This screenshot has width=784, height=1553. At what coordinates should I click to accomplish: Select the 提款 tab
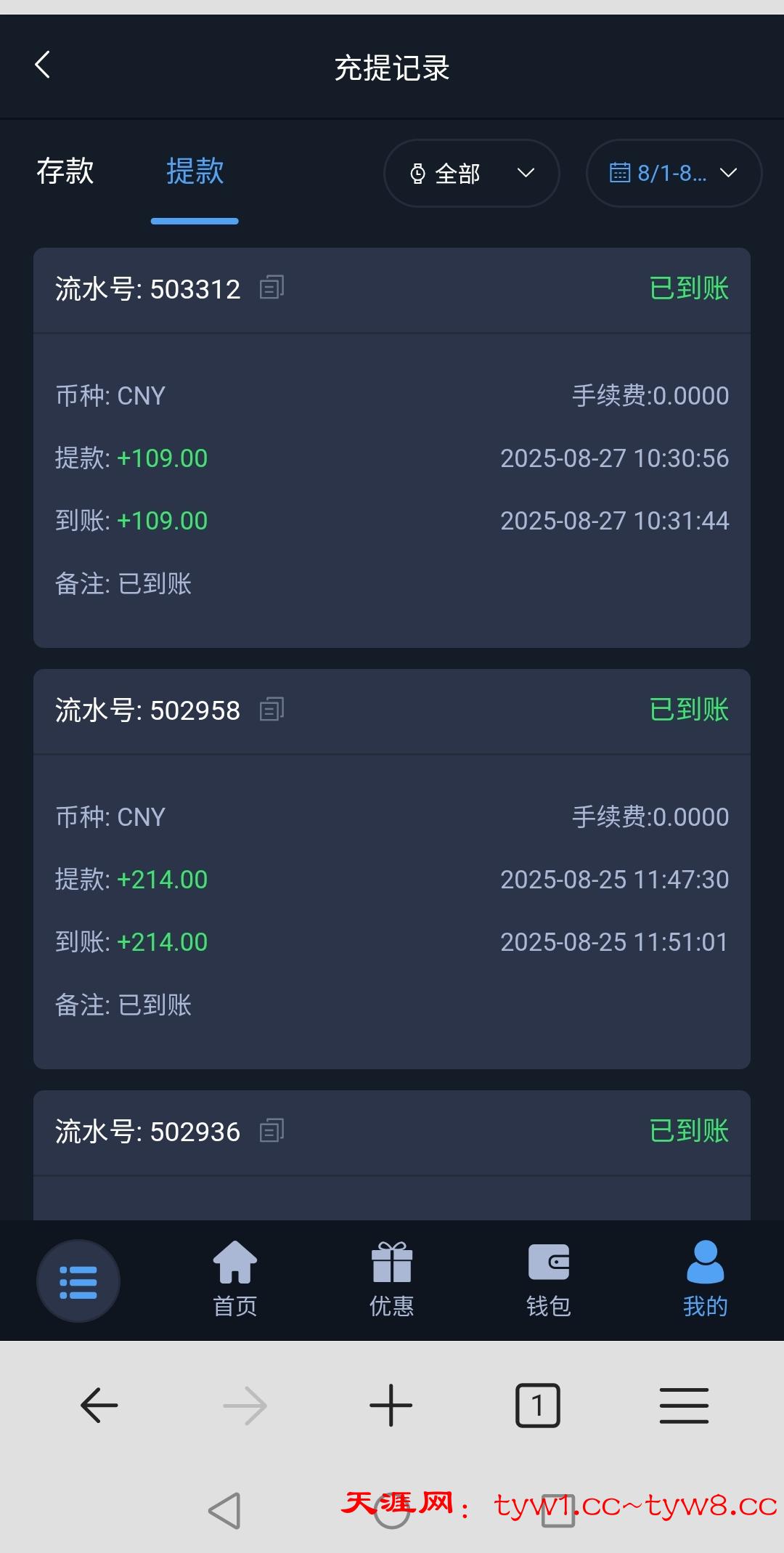[x=195, y=171]
